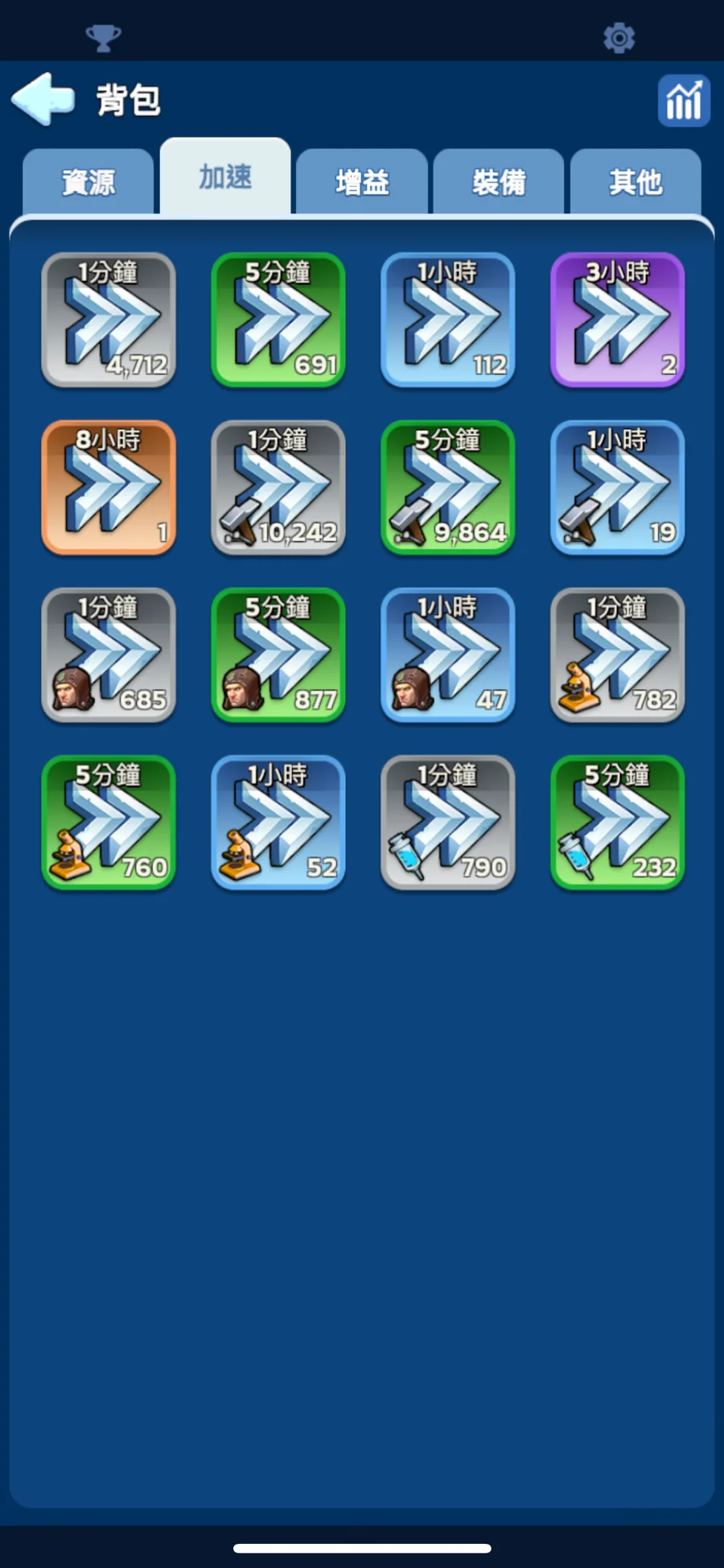The width and height of the screenshot is (724, 1568).
Task: Select the 1分鐘 speedup with 4,712
Action: pyautogui.click(x=109, y=320)
